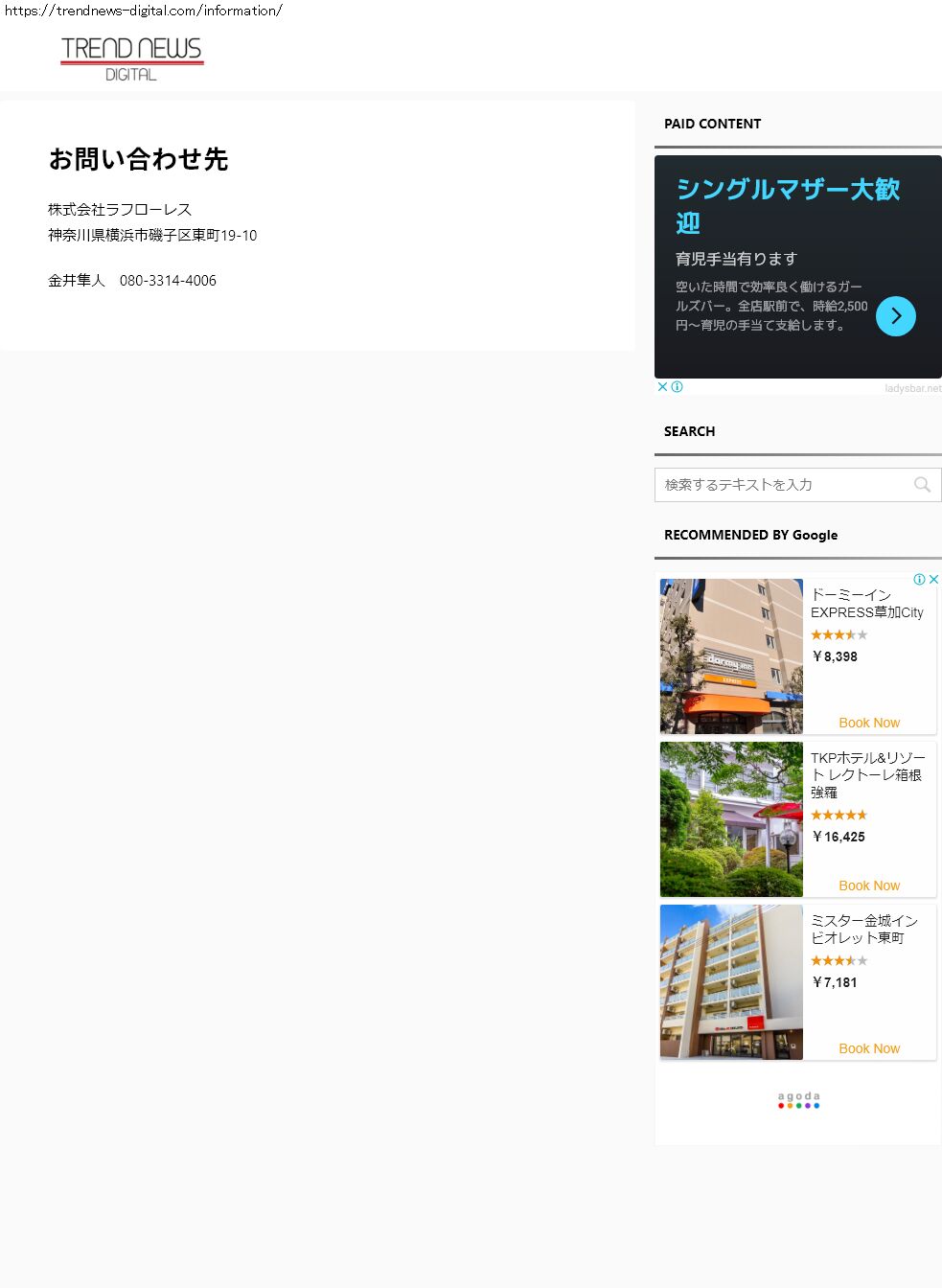The width and height of the screenshot is (942, 1288).
Task: Open the paid content ad info icon
Action: tap(678, 387)
